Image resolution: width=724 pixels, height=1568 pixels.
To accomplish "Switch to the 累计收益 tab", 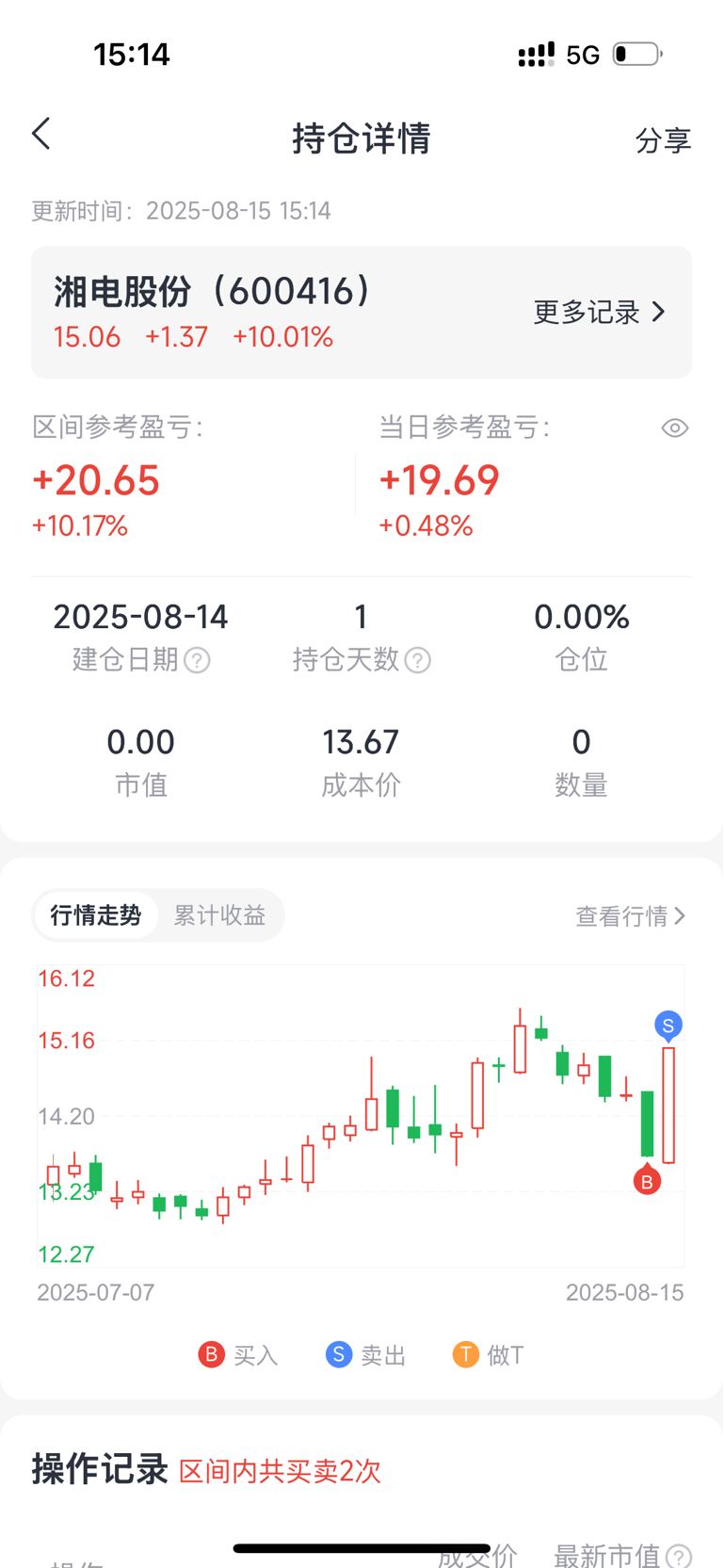I will tap(219, 915).
